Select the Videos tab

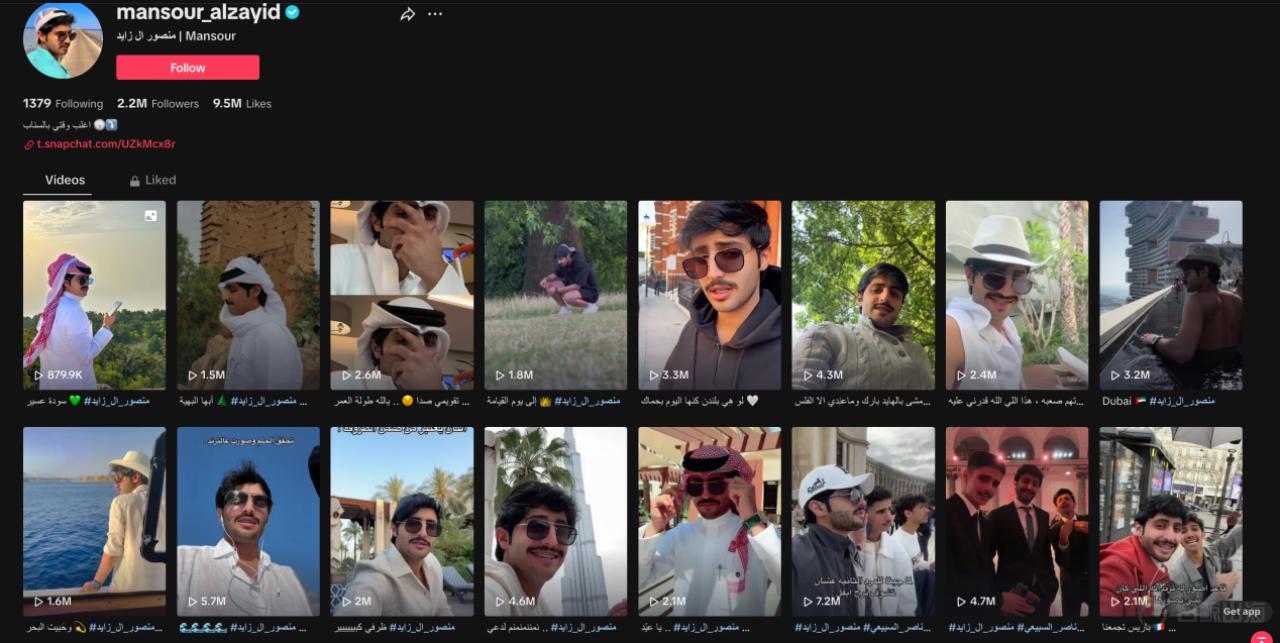click(65, 180)
